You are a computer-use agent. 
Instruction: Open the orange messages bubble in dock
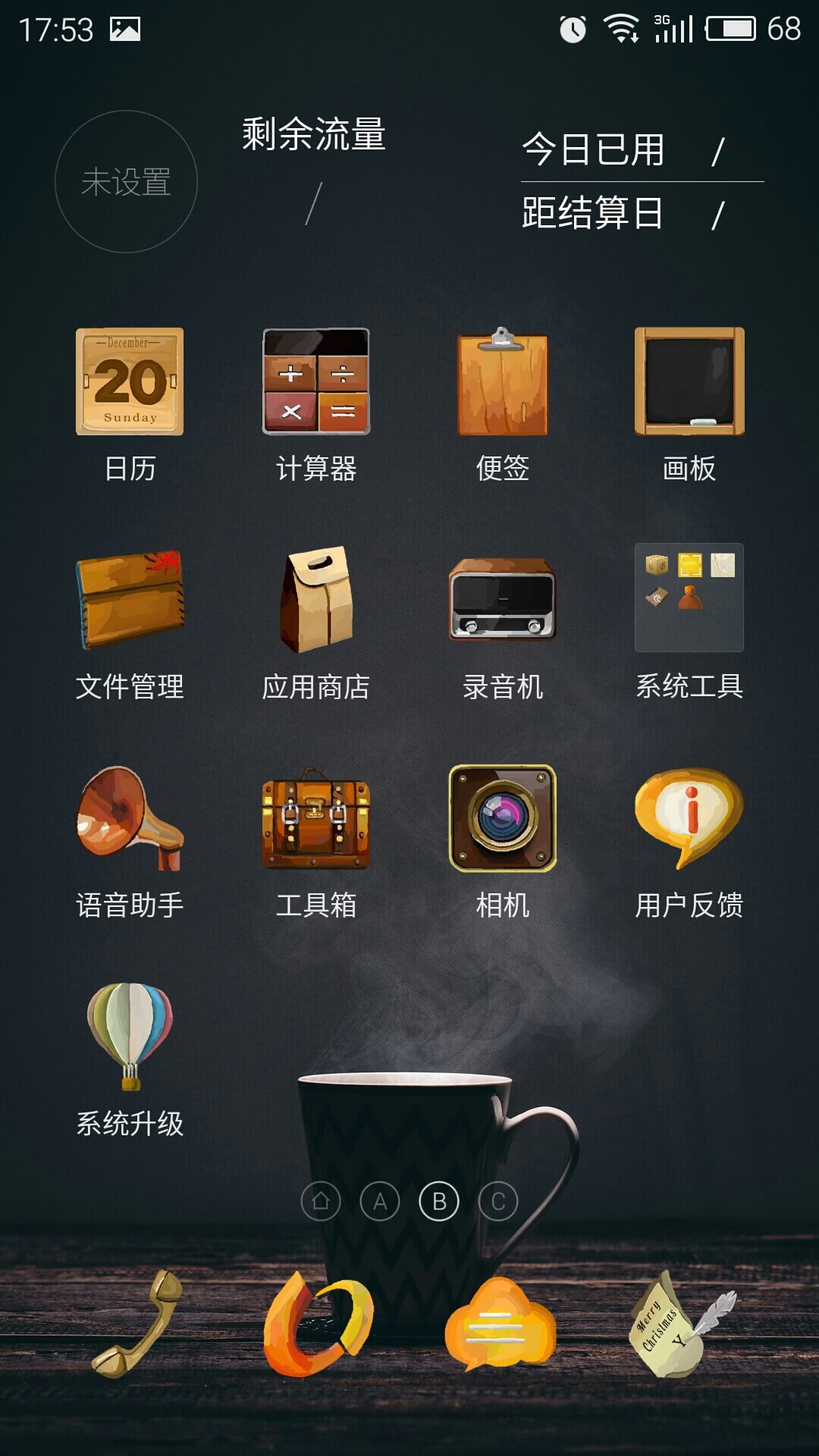point(500,1324)
